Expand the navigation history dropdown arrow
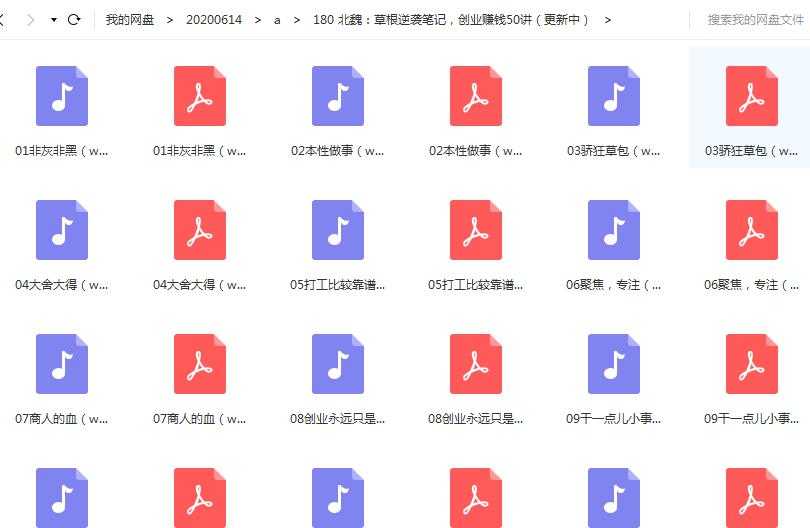 click(x=53, y=19)
